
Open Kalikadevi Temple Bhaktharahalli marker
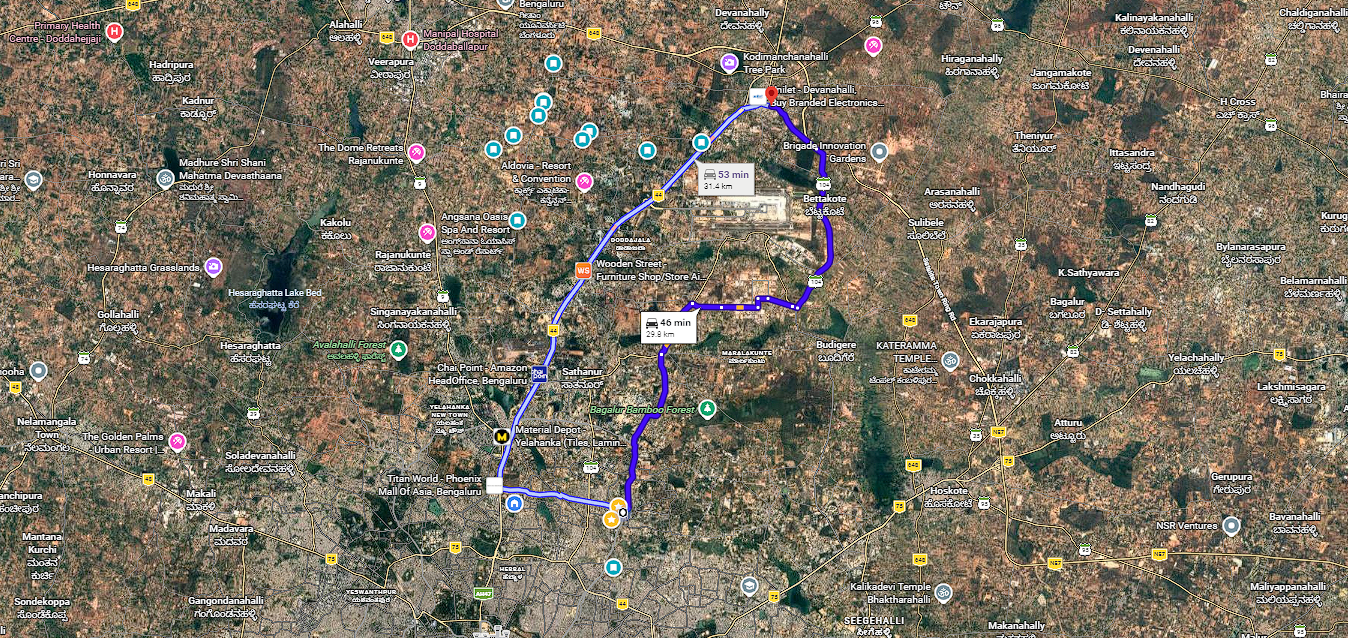(x=943, y=592)
